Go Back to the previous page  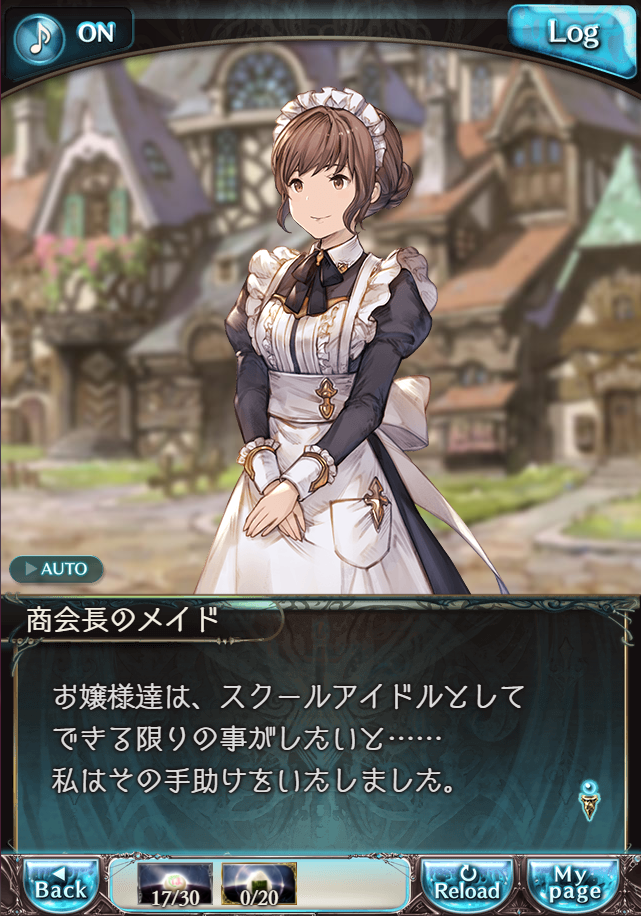click(x=61, y=883)
